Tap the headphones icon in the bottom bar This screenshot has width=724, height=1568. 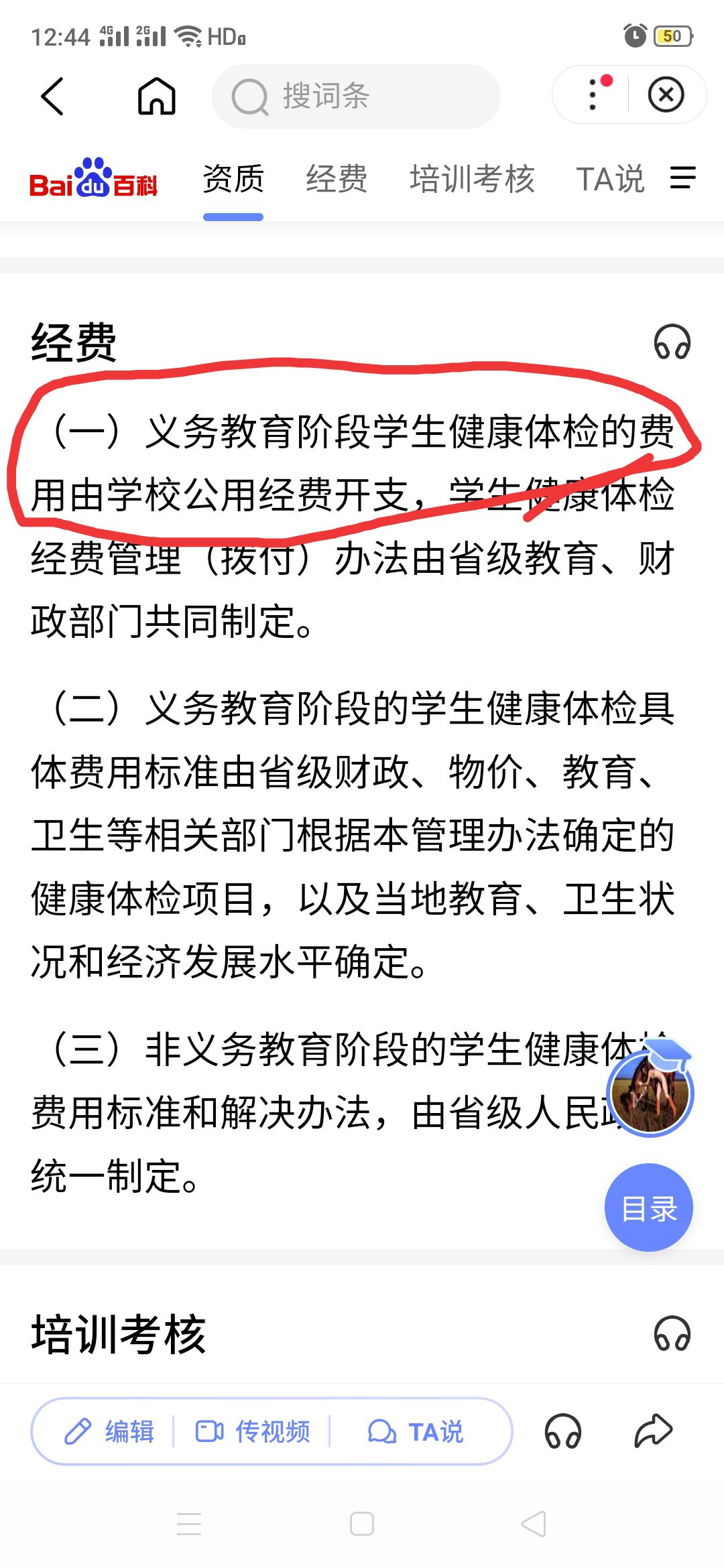point(562,1431)
